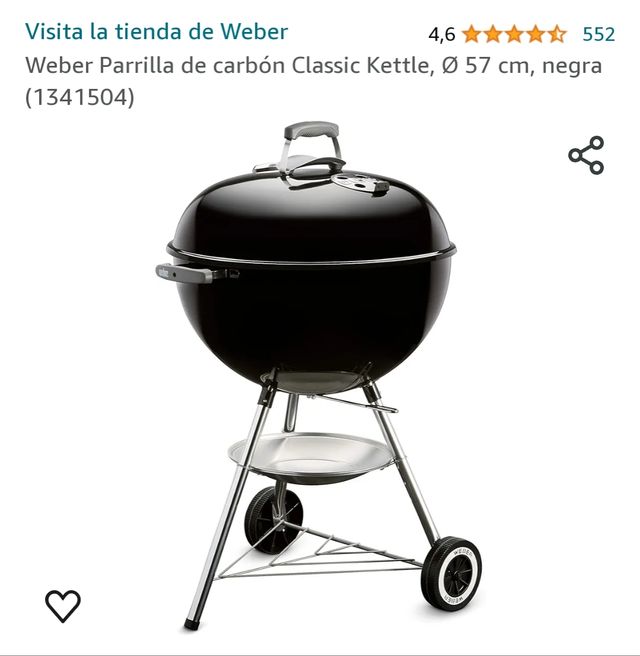This screenshot has height=656, width=640.
Task: Visit the Weber store link
Action: coord(156,32)
